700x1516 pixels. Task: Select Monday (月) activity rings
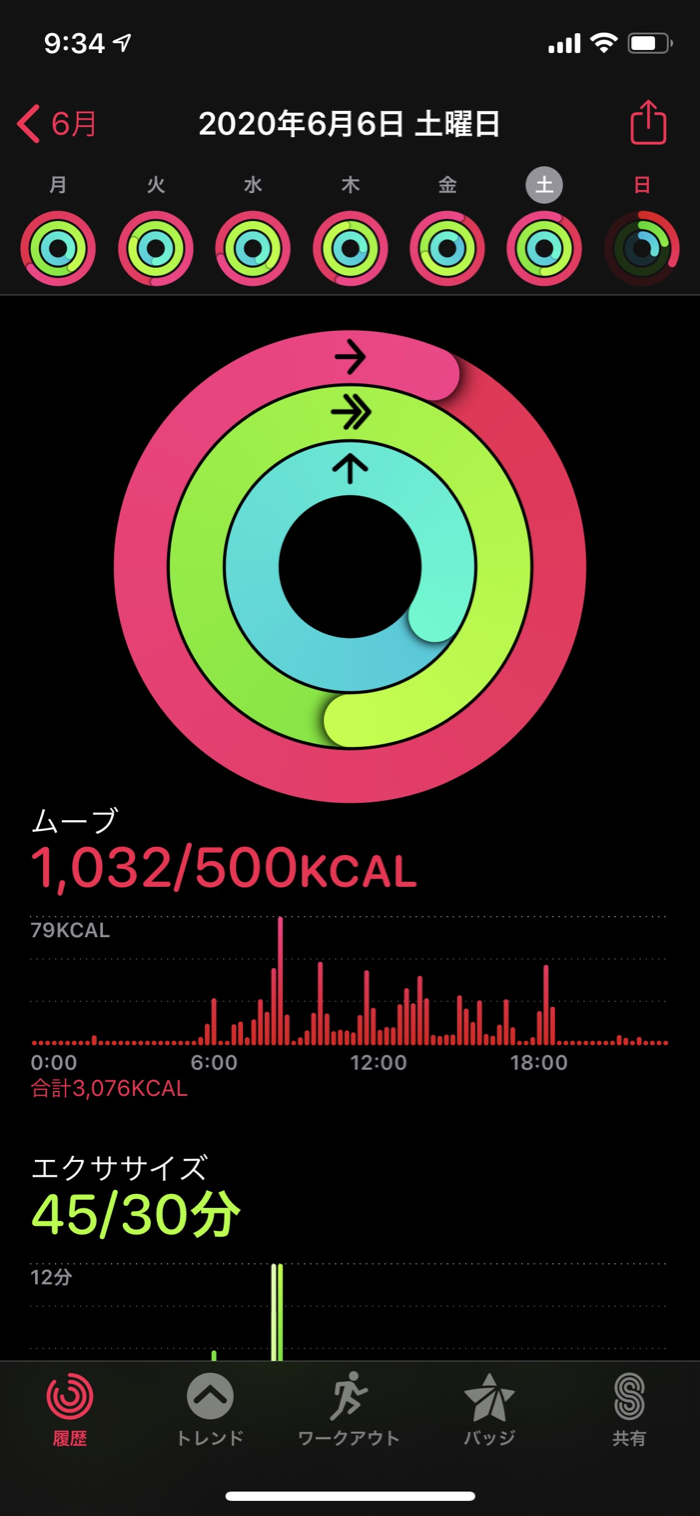click(58, 248)
